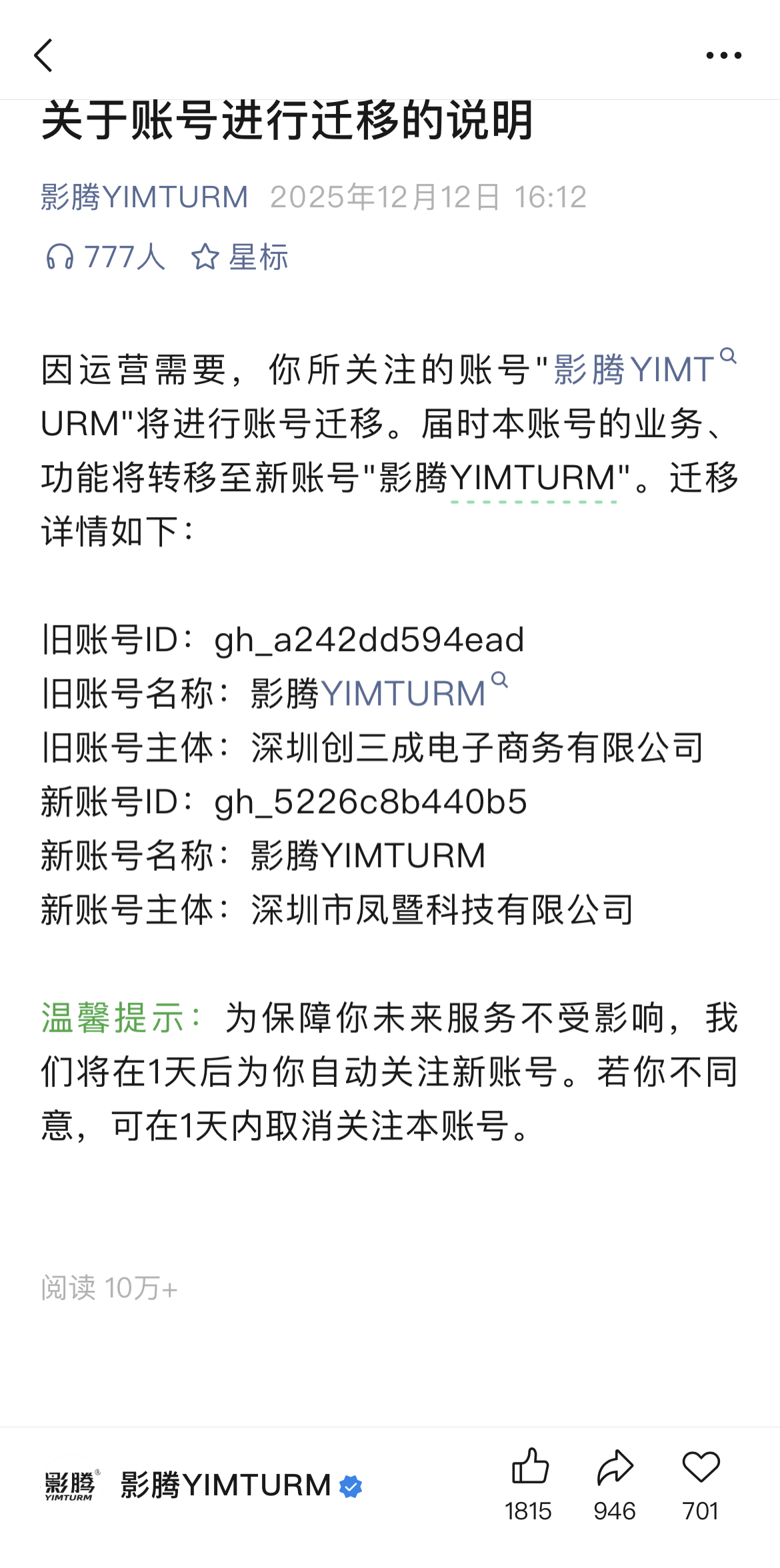This screenshot has height=1568, width=780.
Task: Listen to the article via headphone icon
Action: 105,257
